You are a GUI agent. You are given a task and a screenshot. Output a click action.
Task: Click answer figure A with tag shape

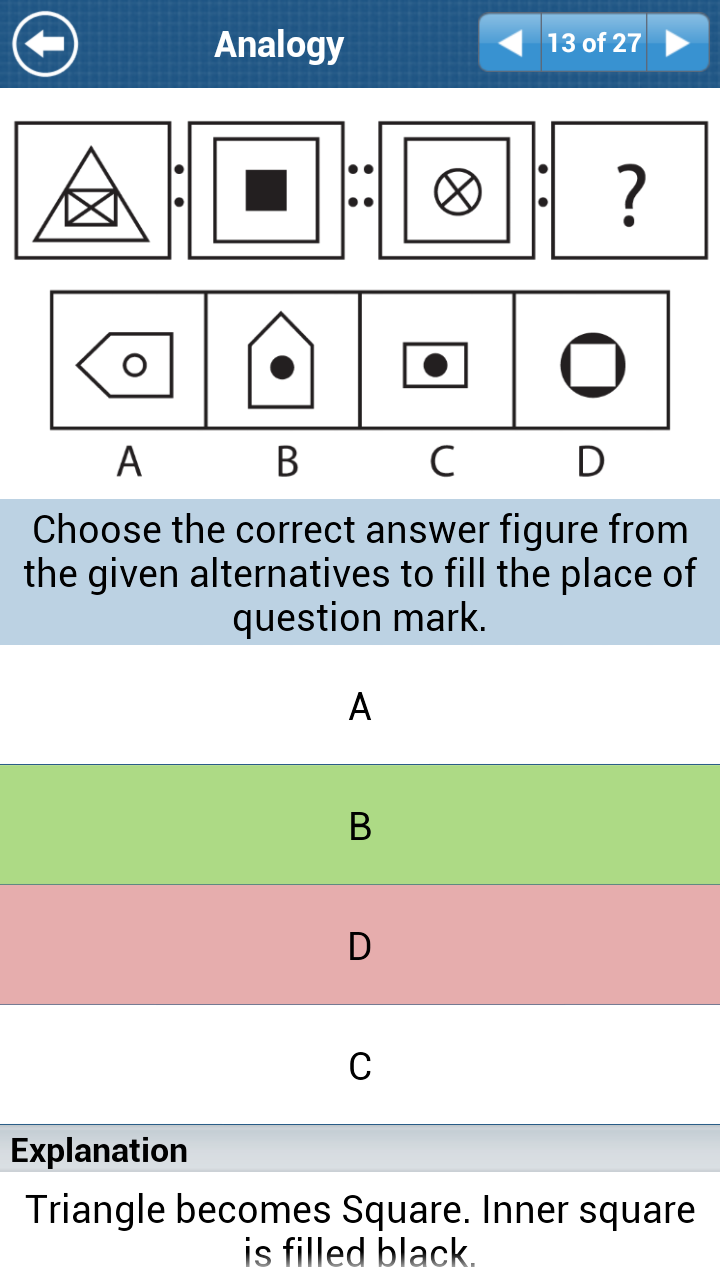pos(128,360)
